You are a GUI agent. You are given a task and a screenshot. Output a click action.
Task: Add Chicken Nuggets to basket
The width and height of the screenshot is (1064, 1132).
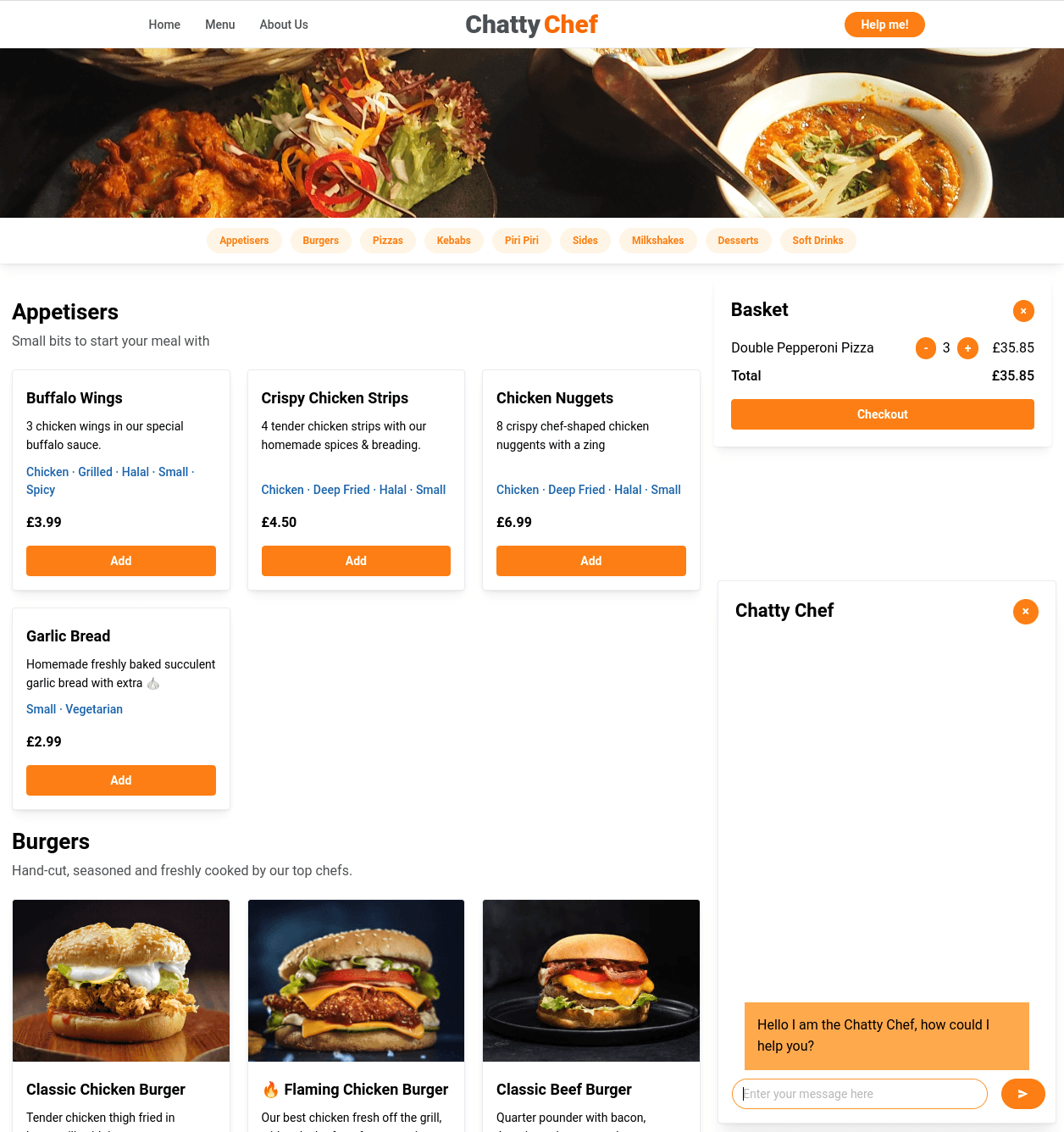pos(590,561)
